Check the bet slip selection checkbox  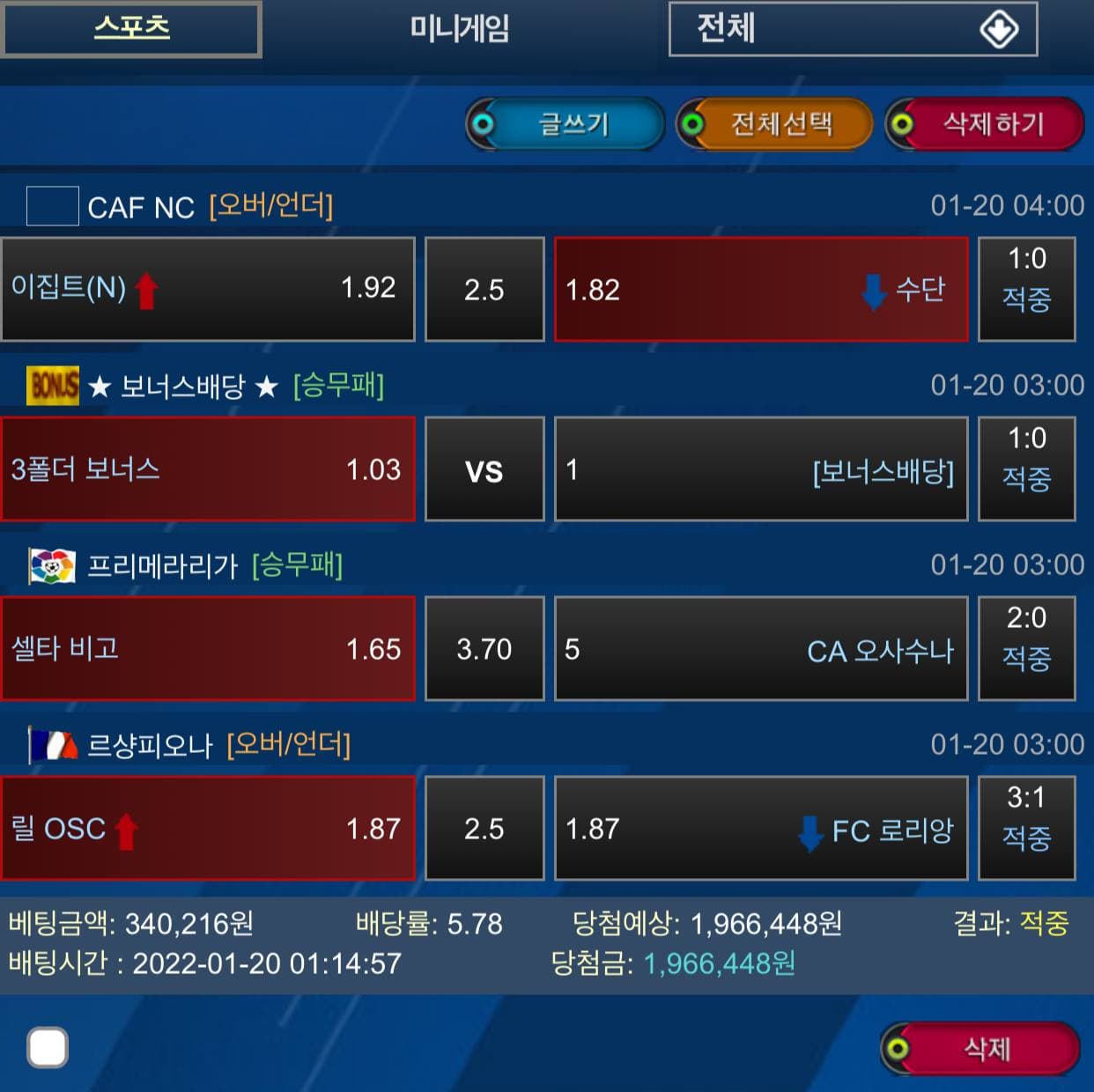48,1048
